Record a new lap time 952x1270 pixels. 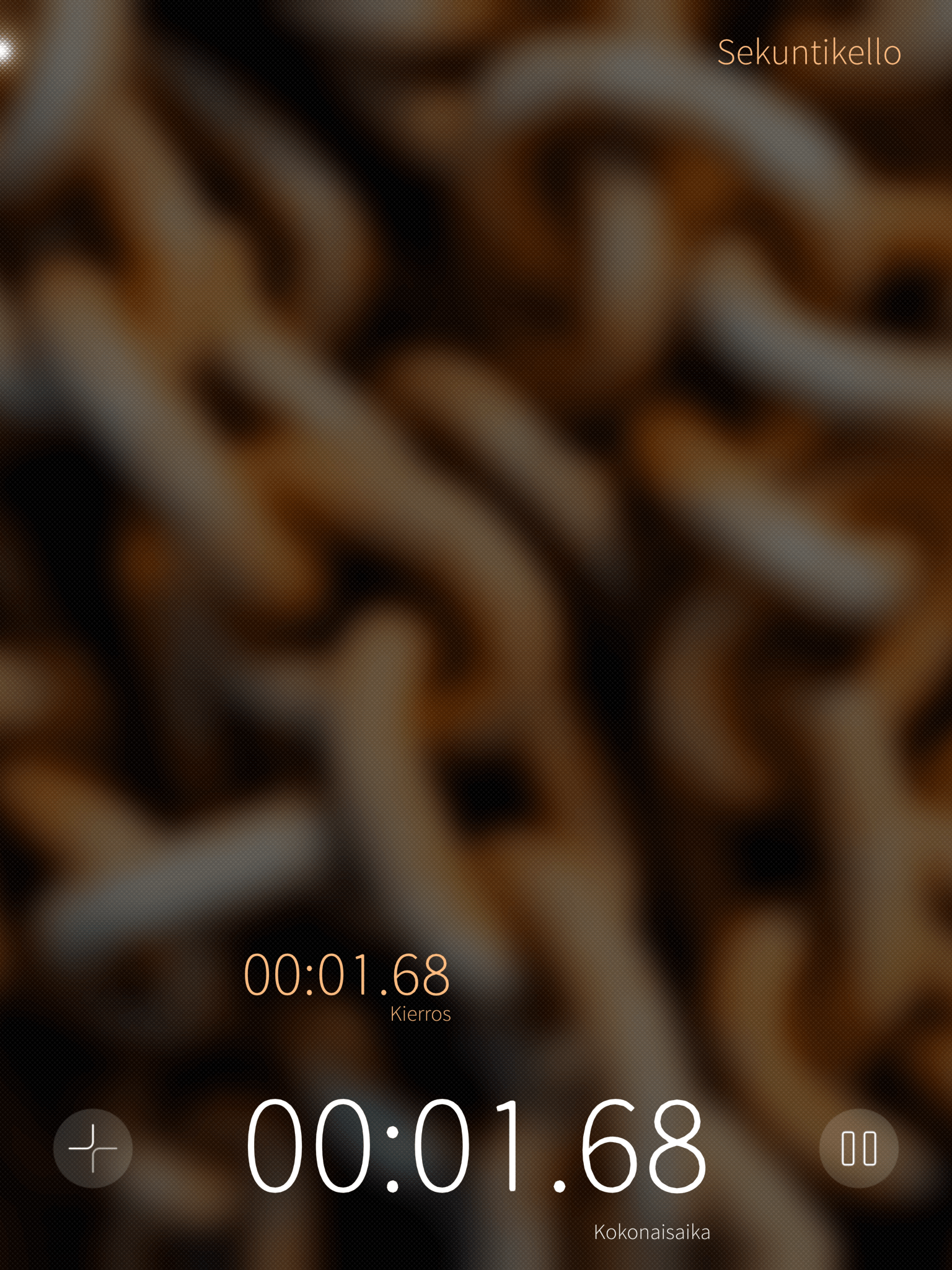point(93,1148)
